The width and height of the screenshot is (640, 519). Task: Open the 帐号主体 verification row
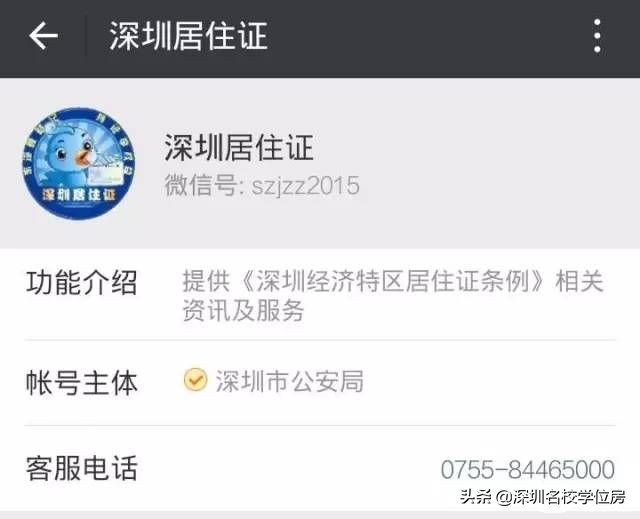click(x=320, y=381)
